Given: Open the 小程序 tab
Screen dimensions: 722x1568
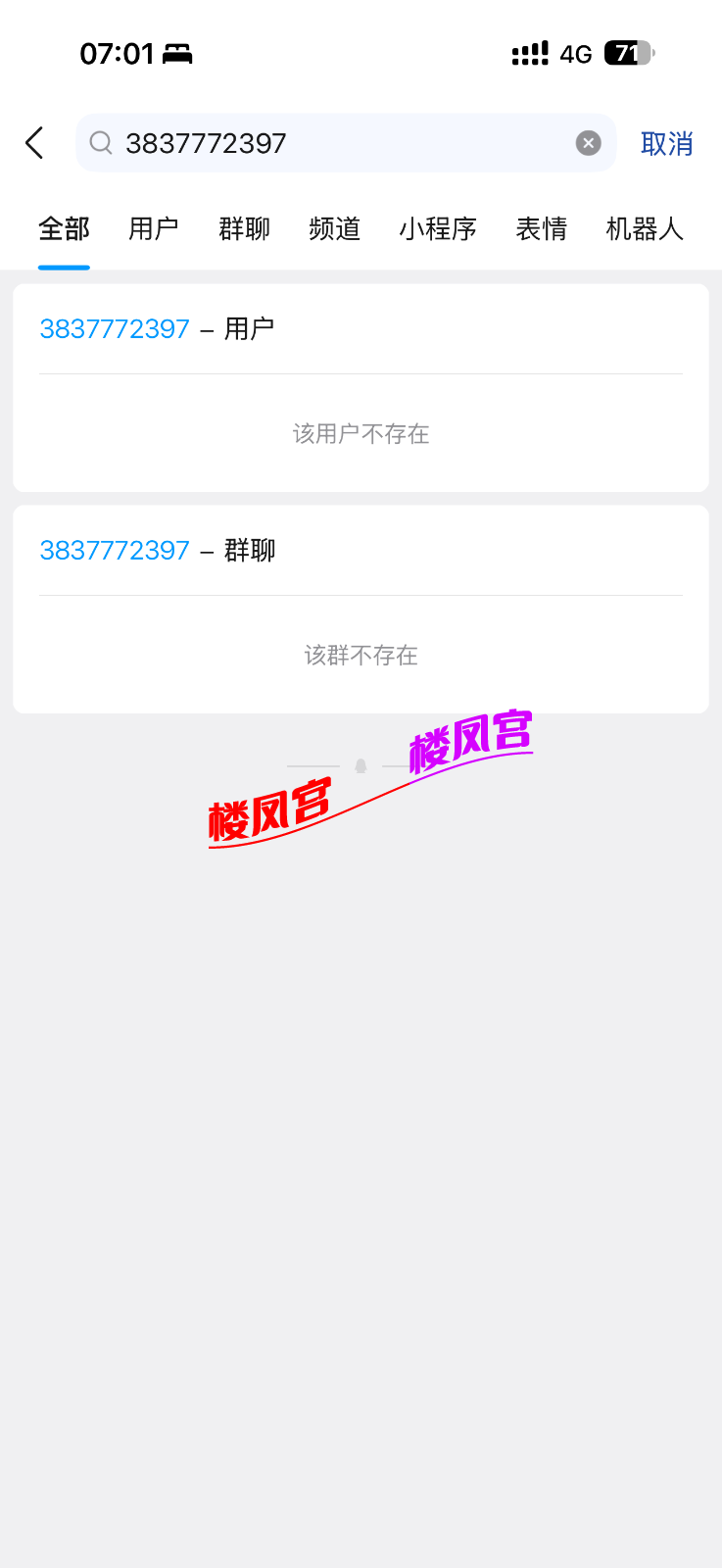Looking at the screenshot, I should pyautogui.click(x=438, y=229).
